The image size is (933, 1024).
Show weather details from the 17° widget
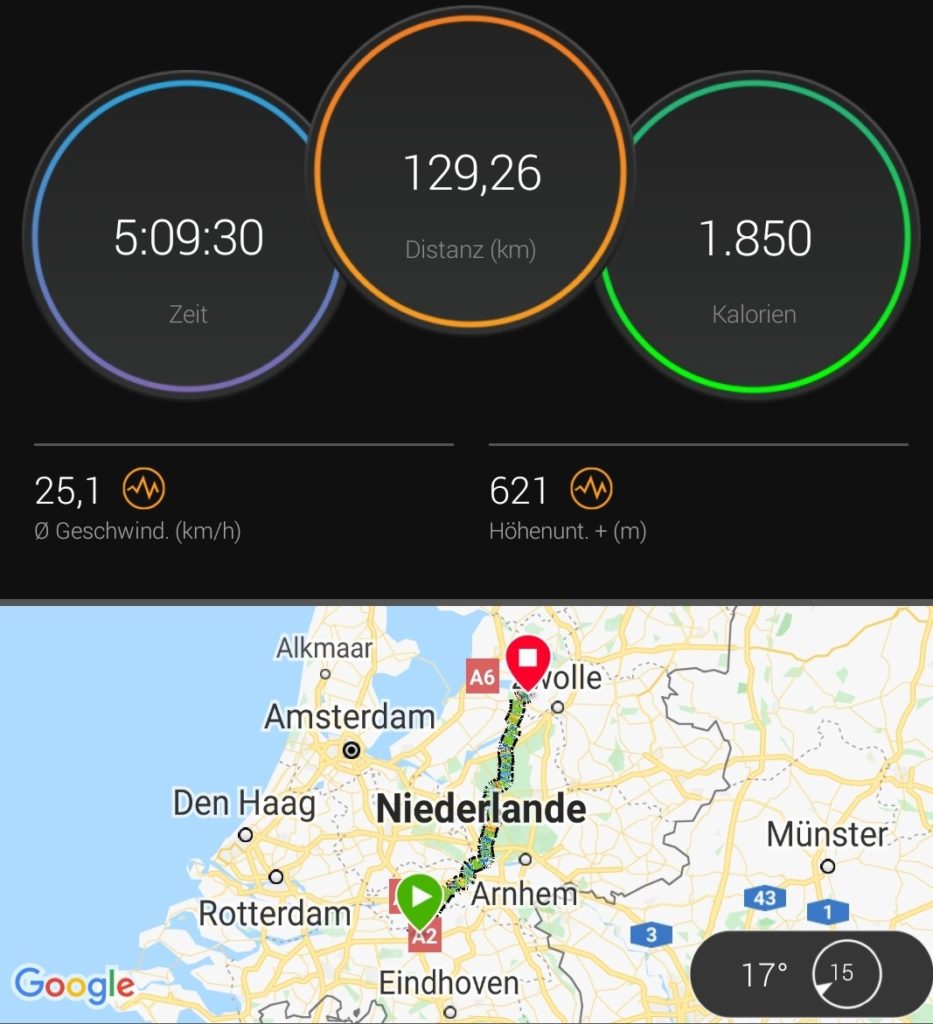click(x=810, y=974)
